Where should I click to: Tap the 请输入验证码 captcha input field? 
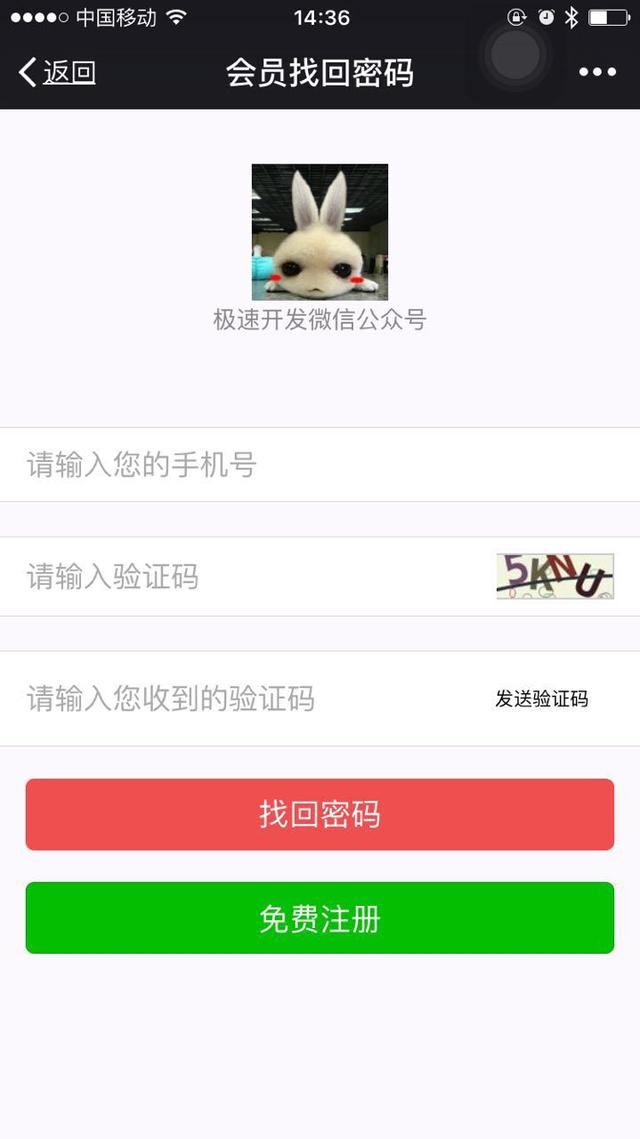247,577
